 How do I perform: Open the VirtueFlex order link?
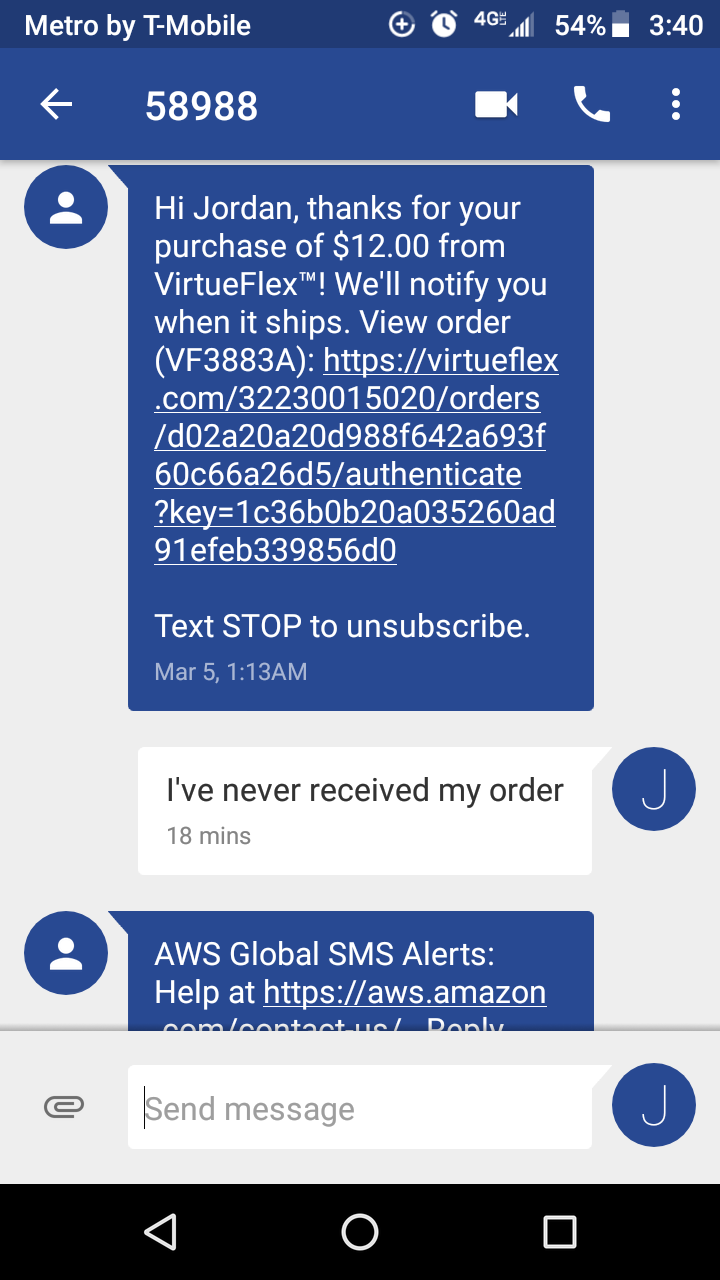[355, 455]
